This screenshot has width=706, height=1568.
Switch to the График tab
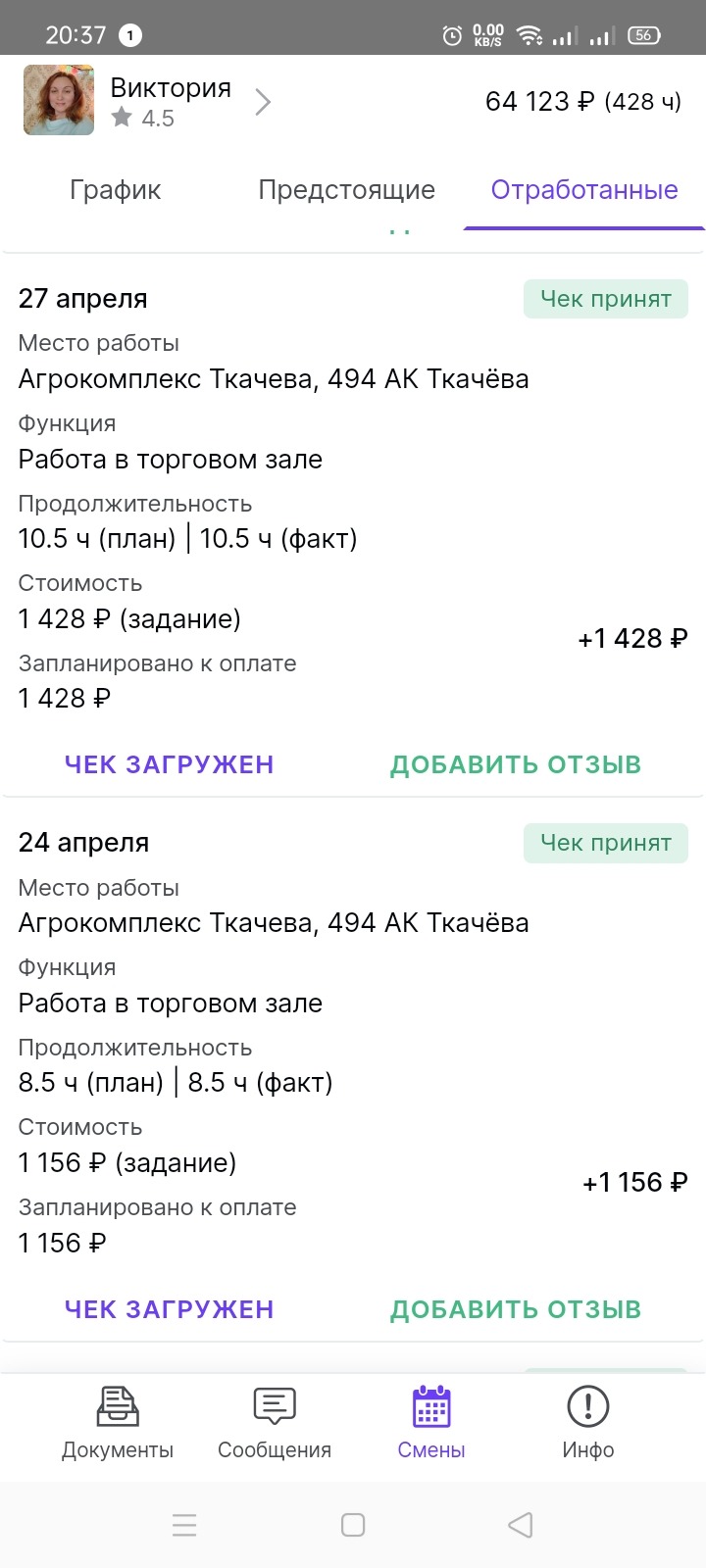click(x=115, y=190)
